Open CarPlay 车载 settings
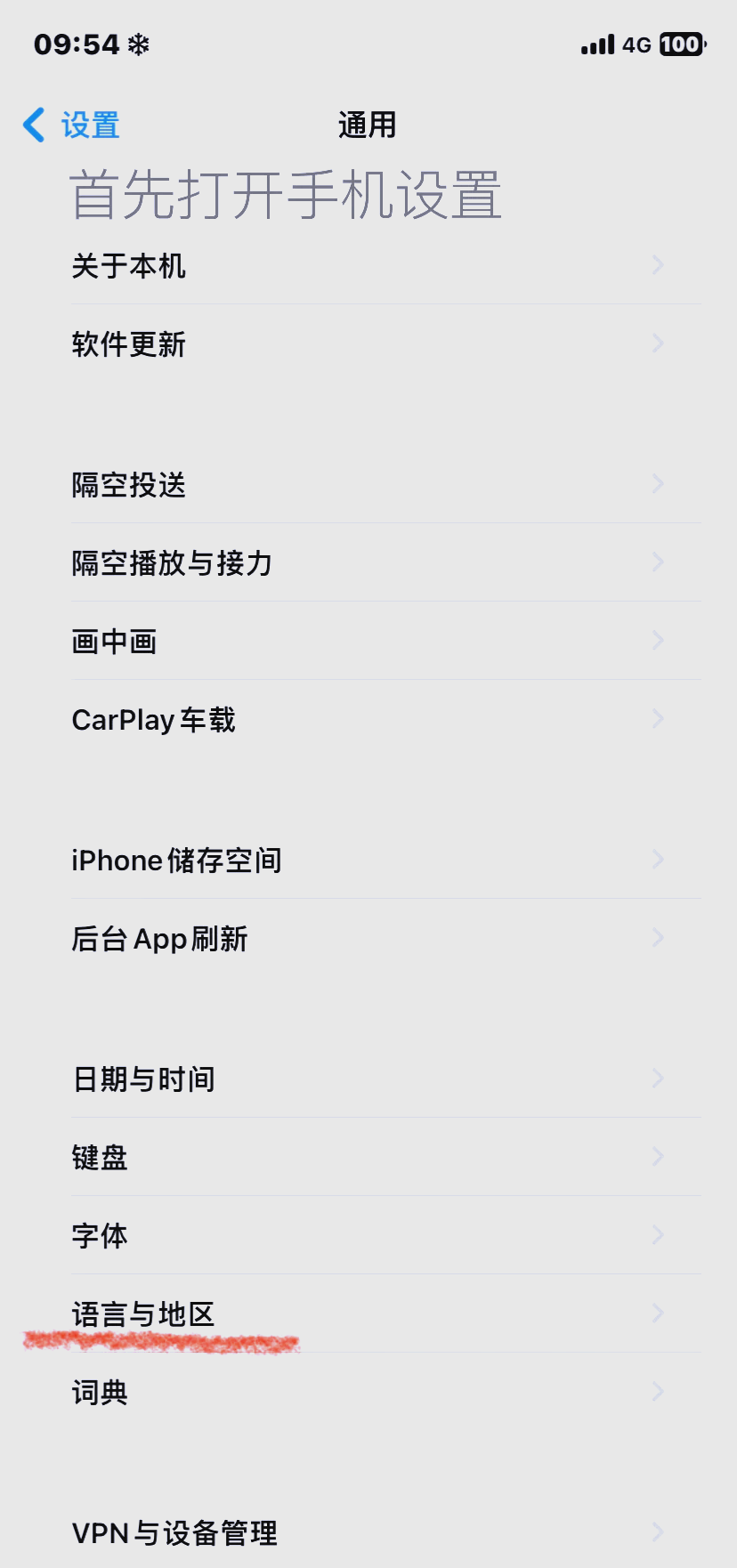Image resolution: width=737 pixels, height=1568 pixels. (x=368, y=719)
